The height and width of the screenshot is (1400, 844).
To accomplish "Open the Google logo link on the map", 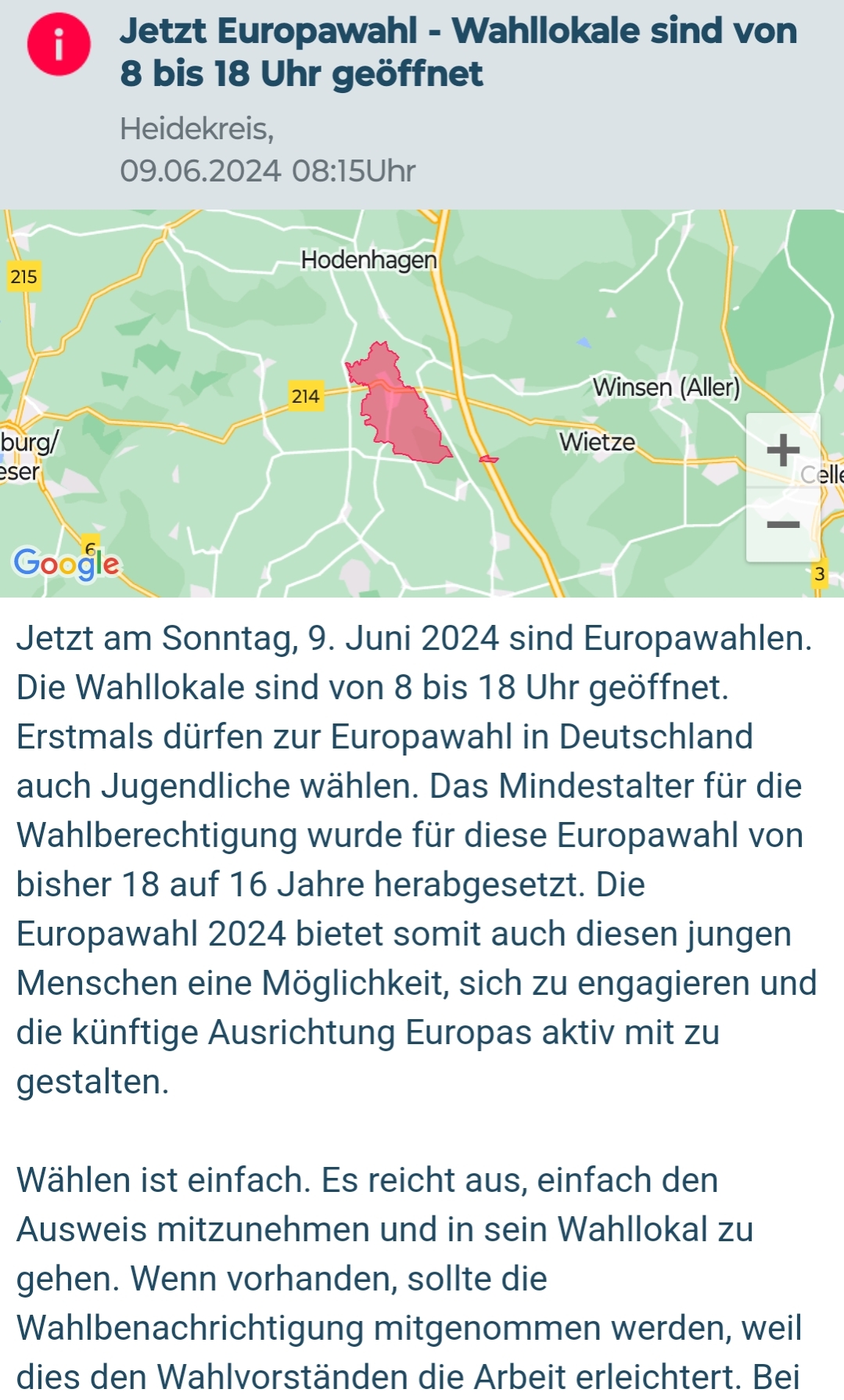I will coord(66,563).
